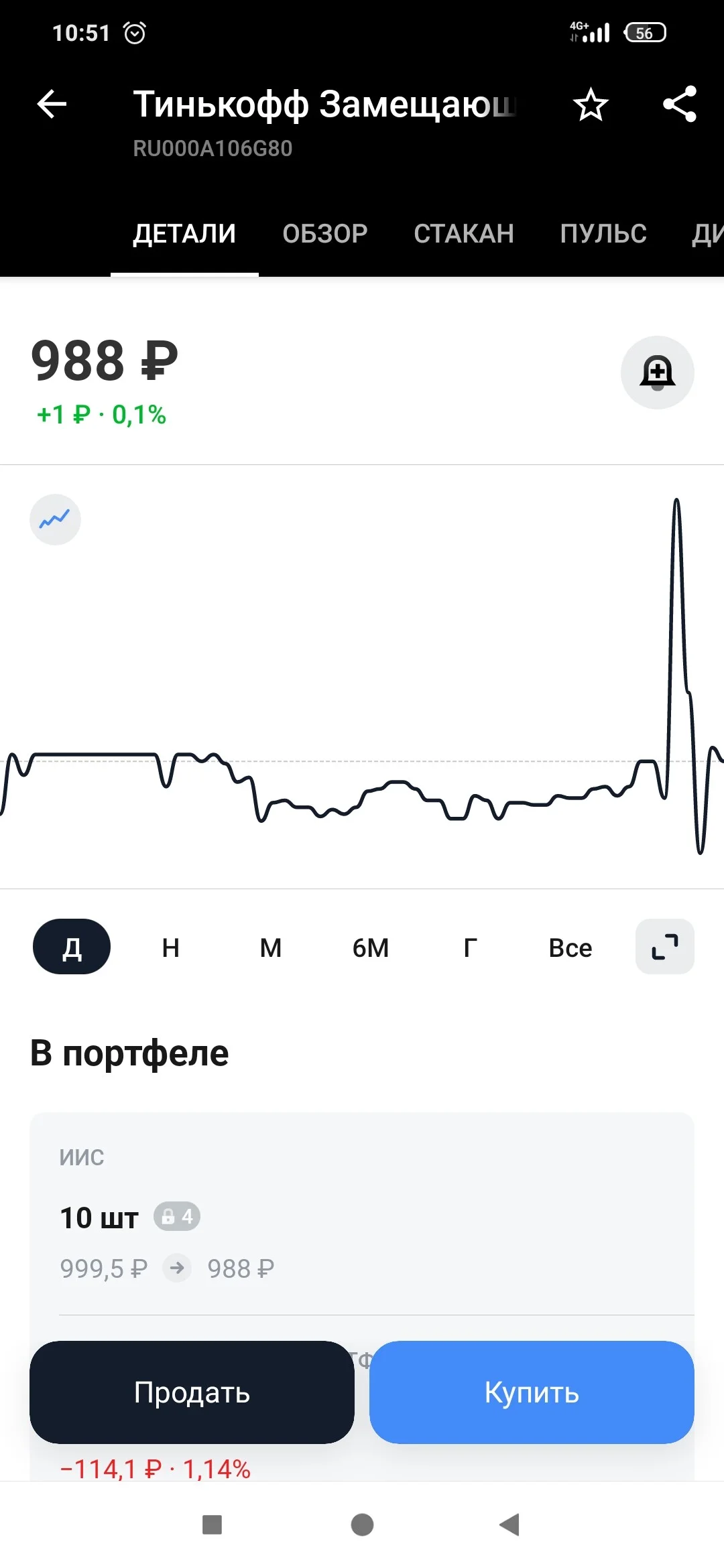Select the 6М chart range
Image resolution: width=724 pixels, height=1568 pixels.
tap(371, 947)
